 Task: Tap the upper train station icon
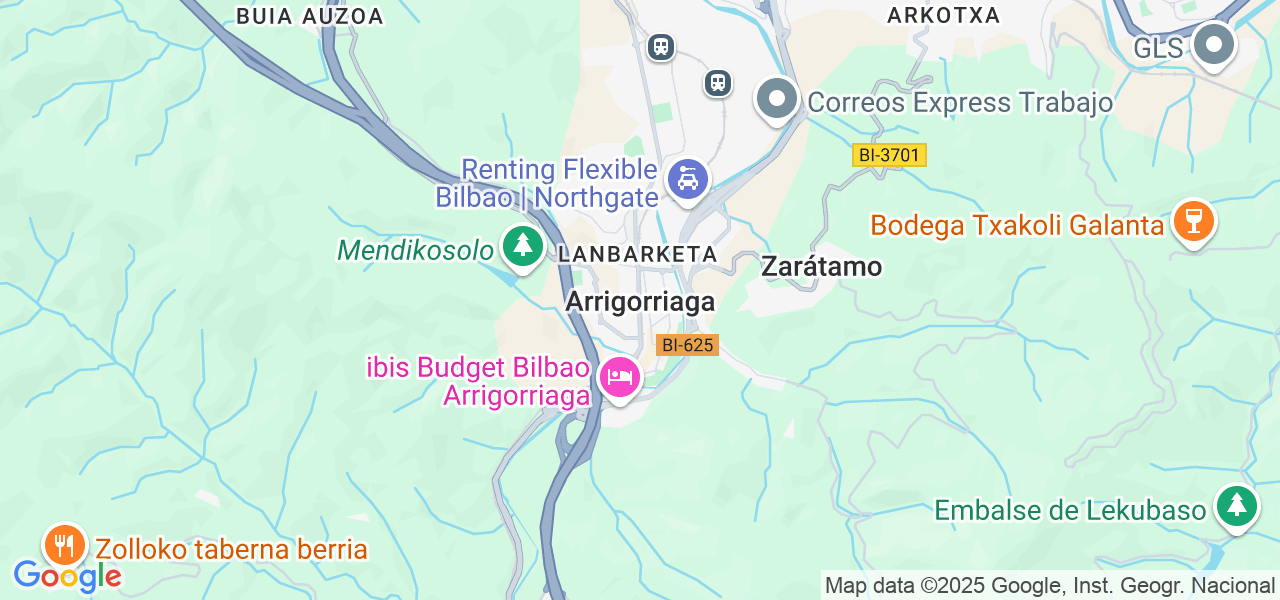(660, 46)
